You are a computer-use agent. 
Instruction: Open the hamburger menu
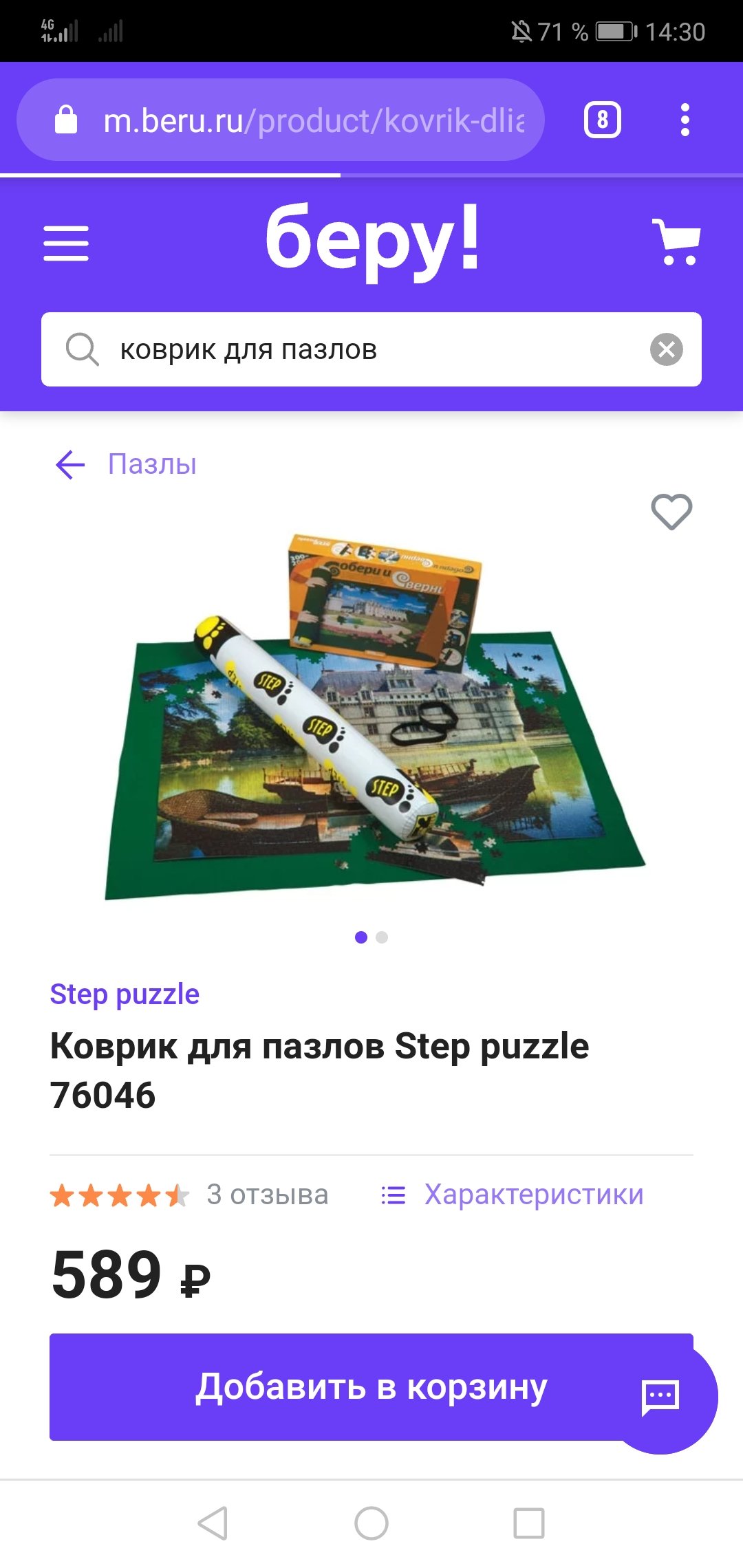coord(66,243)
